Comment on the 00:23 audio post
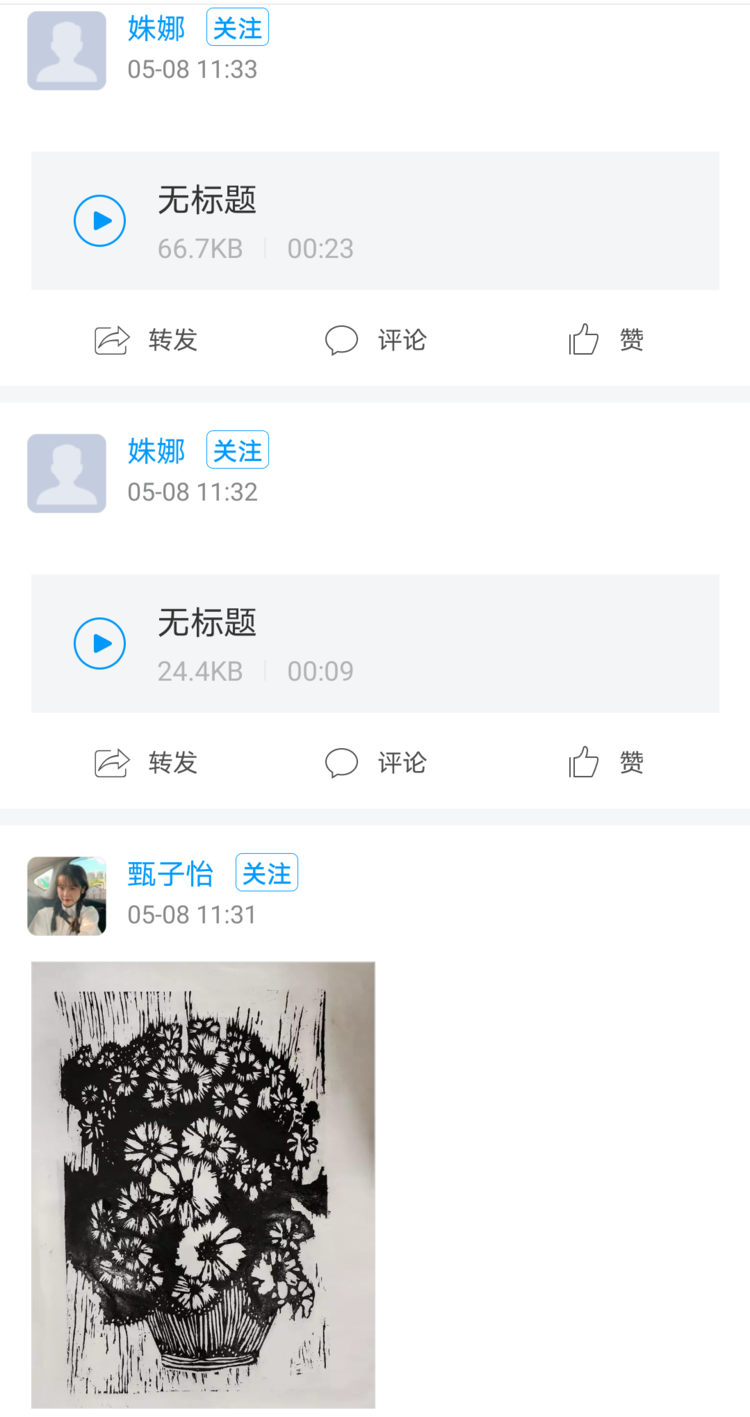This screenshot has height=1417, width=750. 376,340
